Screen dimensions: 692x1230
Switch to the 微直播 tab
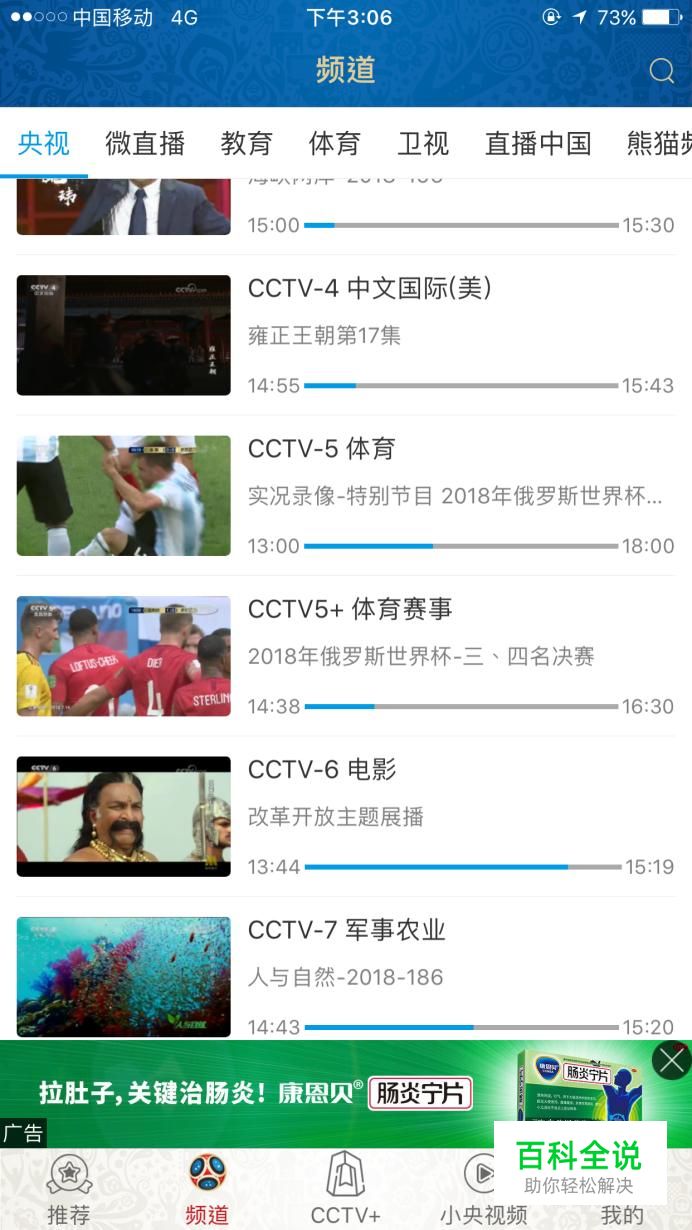coord(145,144)
